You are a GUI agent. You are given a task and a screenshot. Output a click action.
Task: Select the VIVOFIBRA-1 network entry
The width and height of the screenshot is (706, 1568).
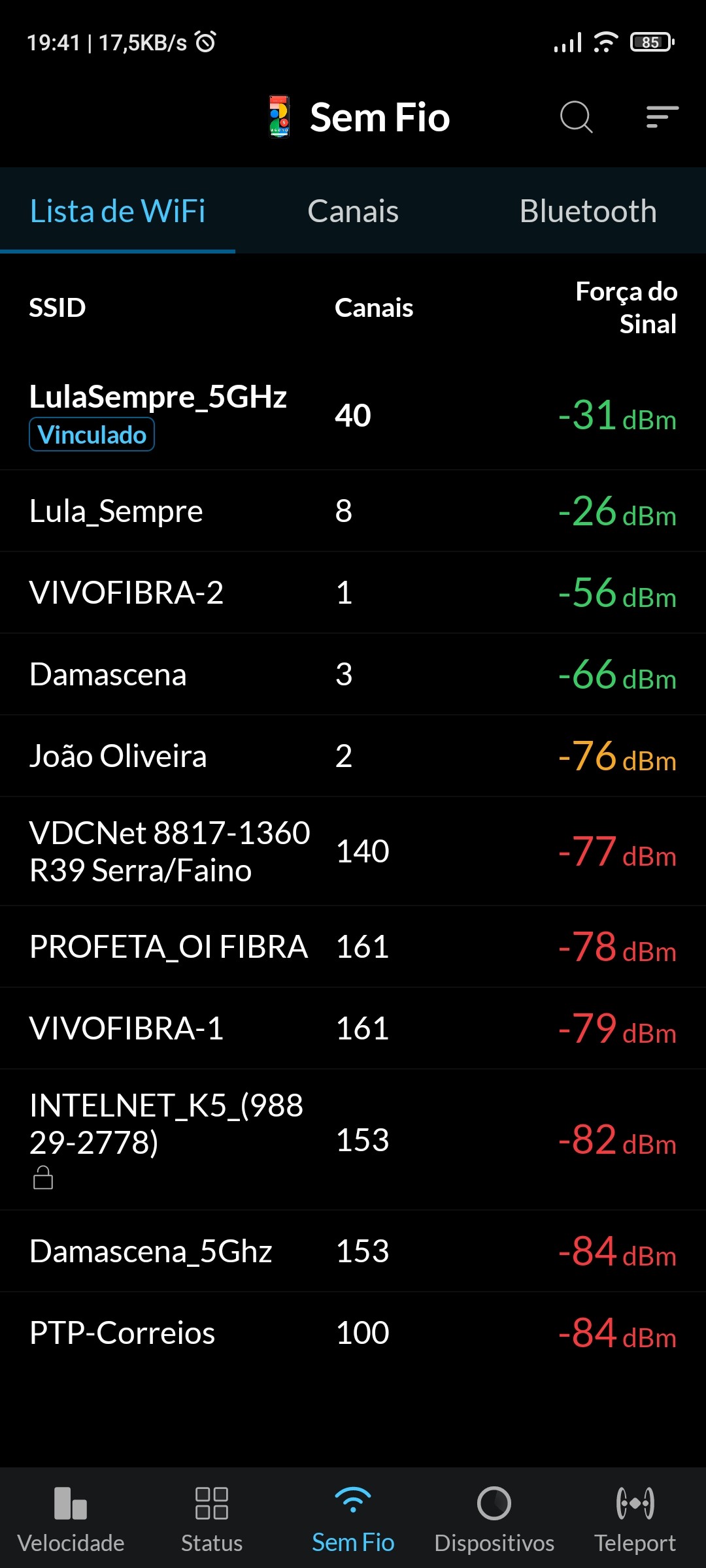pos(353,1028)
